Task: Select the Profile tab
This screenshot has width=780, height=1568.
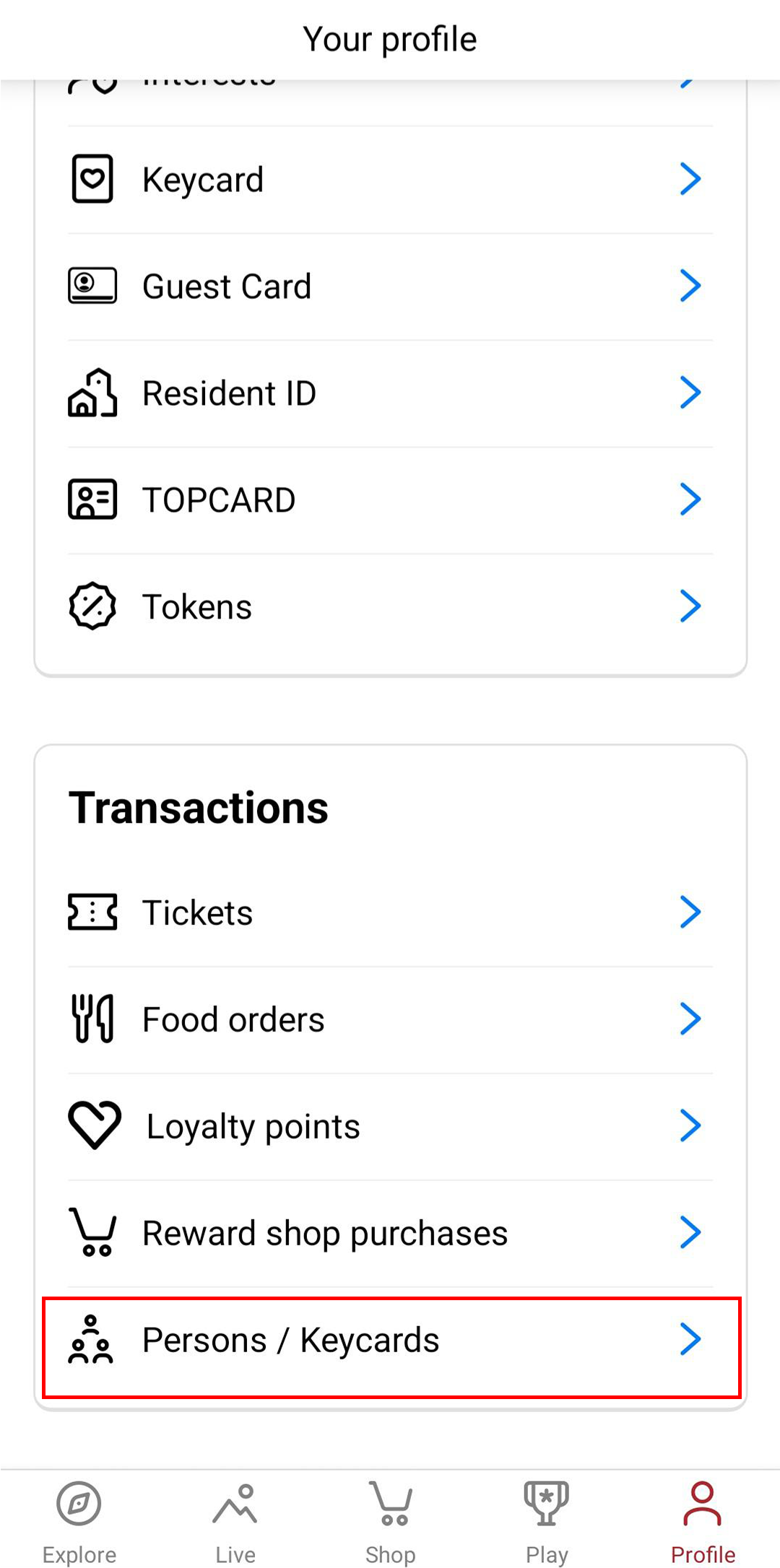Action: tap(701, 1520)
